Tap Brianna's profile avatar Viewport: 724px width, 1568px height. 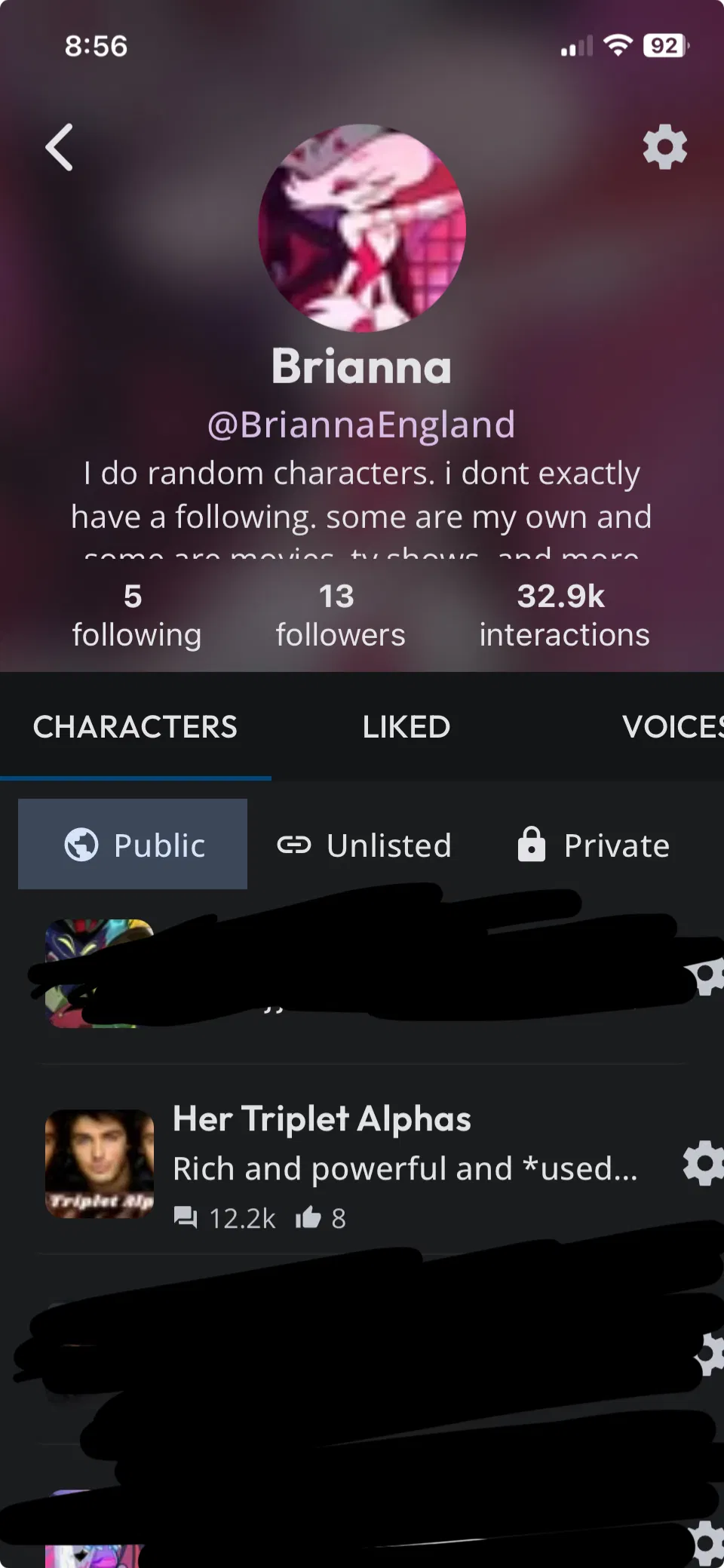pos(362,228)
